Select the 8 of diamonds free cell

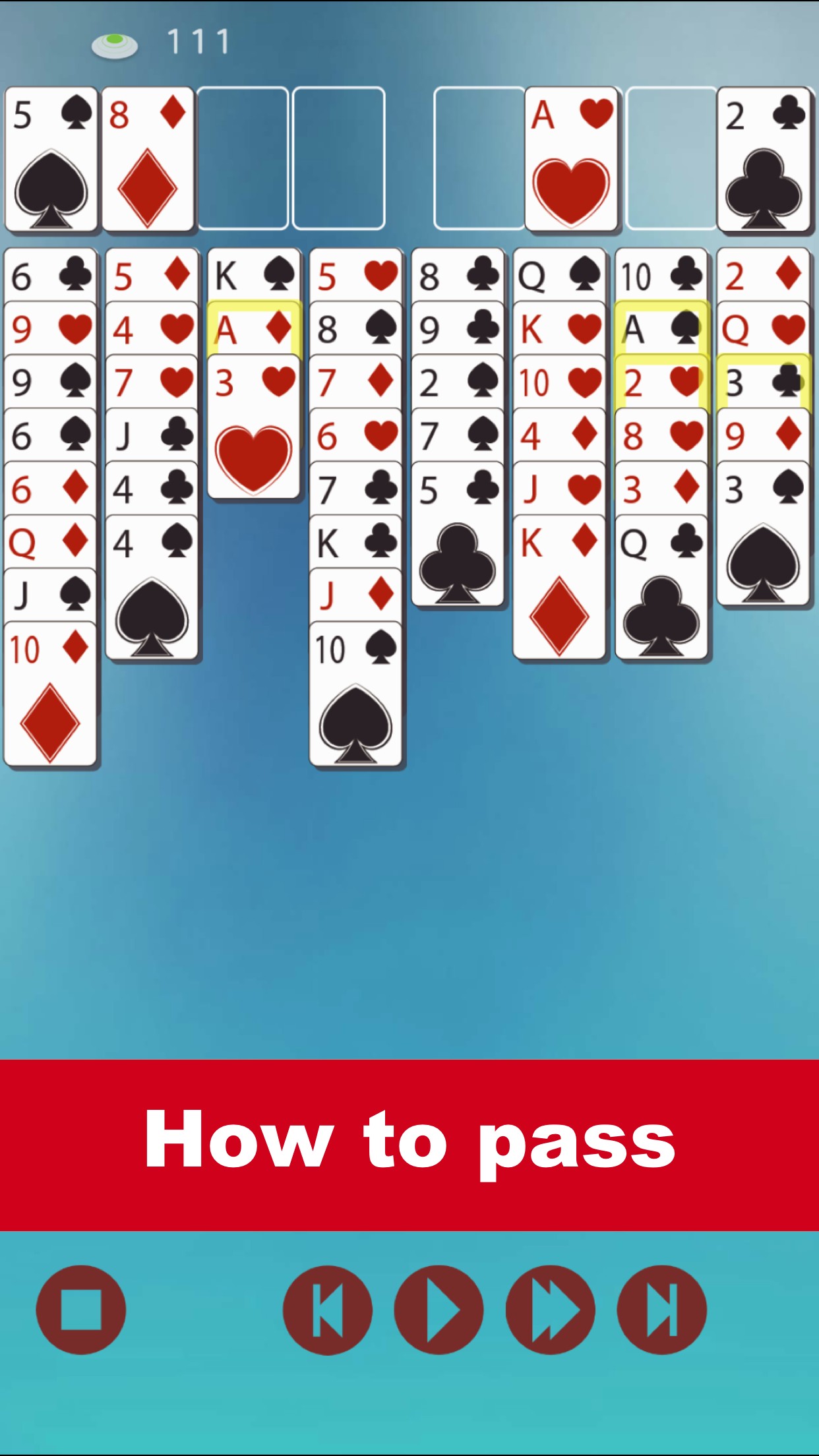coord(148,160)
